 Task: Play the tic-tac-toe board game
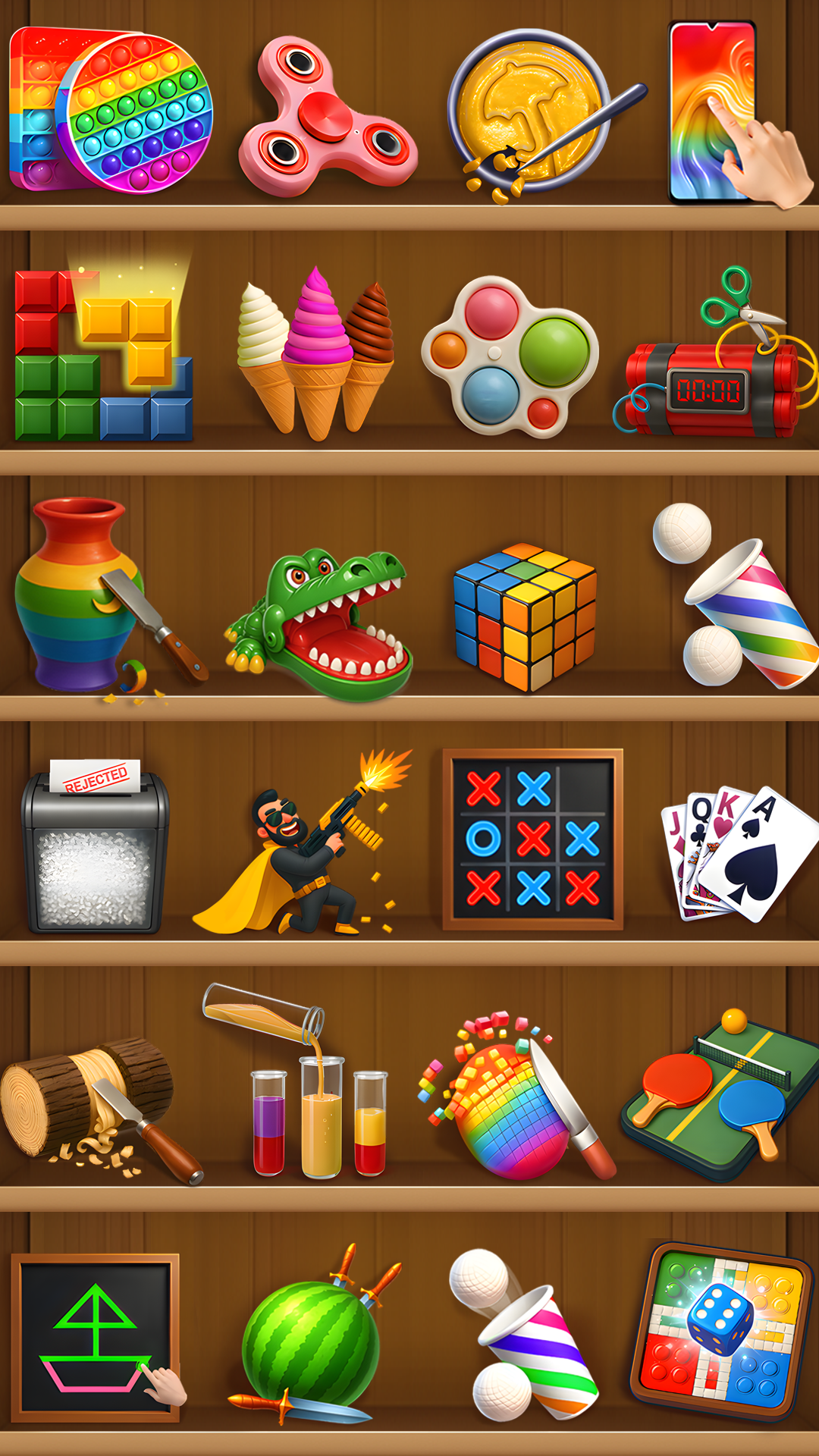pyautogui.click(x=532, y=839)
